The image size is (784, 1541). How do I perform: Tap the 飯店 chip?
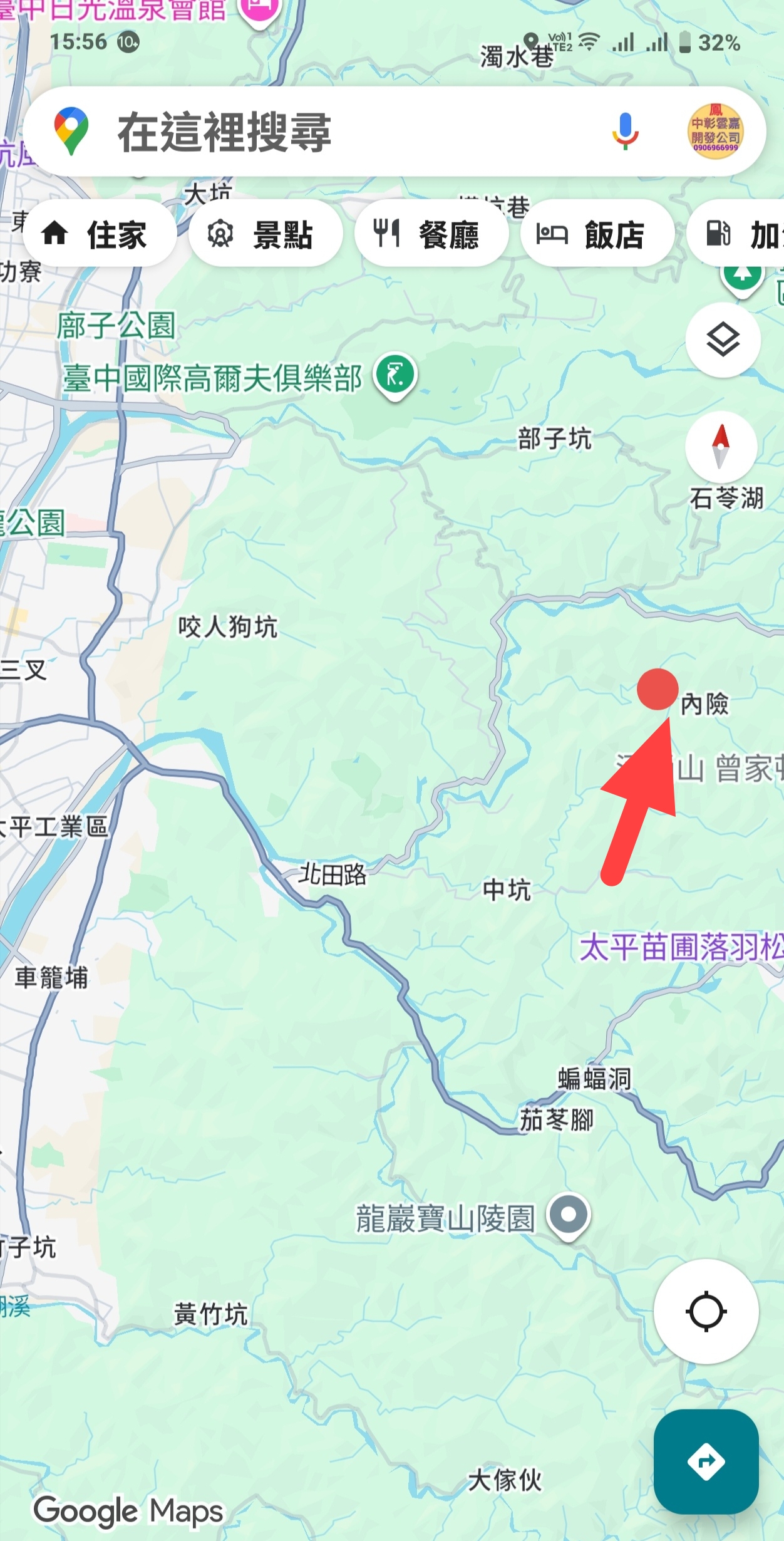tap(597, 234)
